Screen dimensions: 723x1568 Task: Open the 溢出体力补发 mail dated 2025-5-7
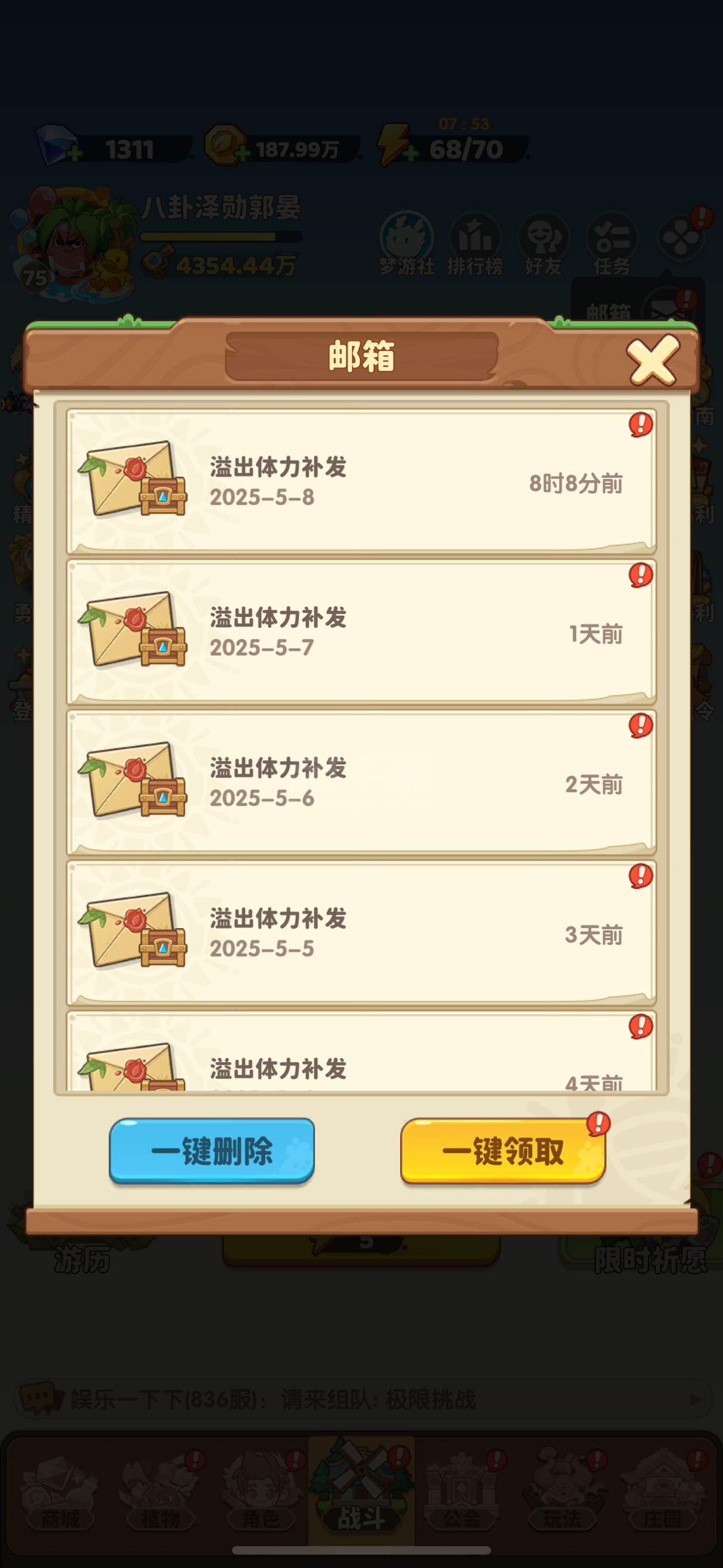[x=361, y=632]
